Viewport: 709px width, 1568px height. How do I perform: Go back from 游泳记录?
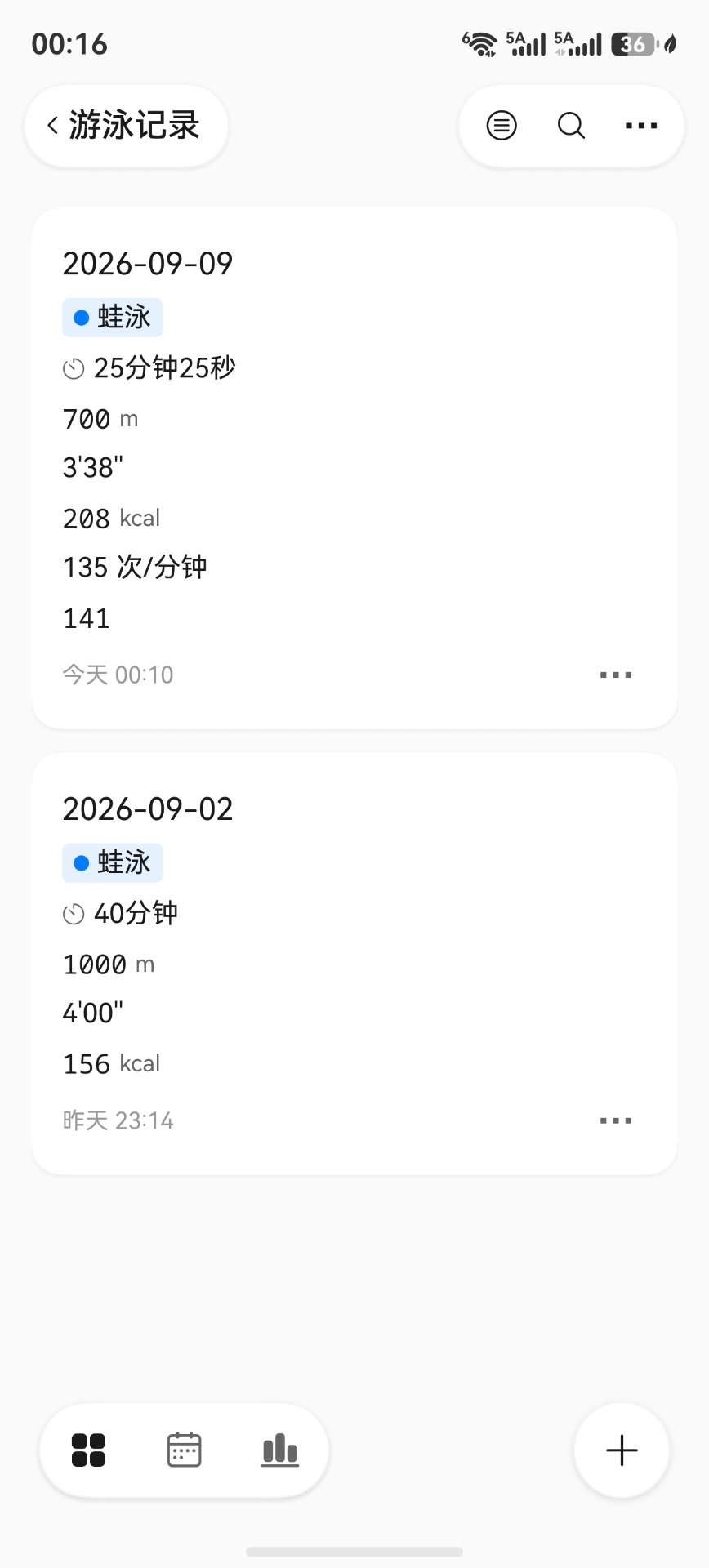click(x=53, y=126)
